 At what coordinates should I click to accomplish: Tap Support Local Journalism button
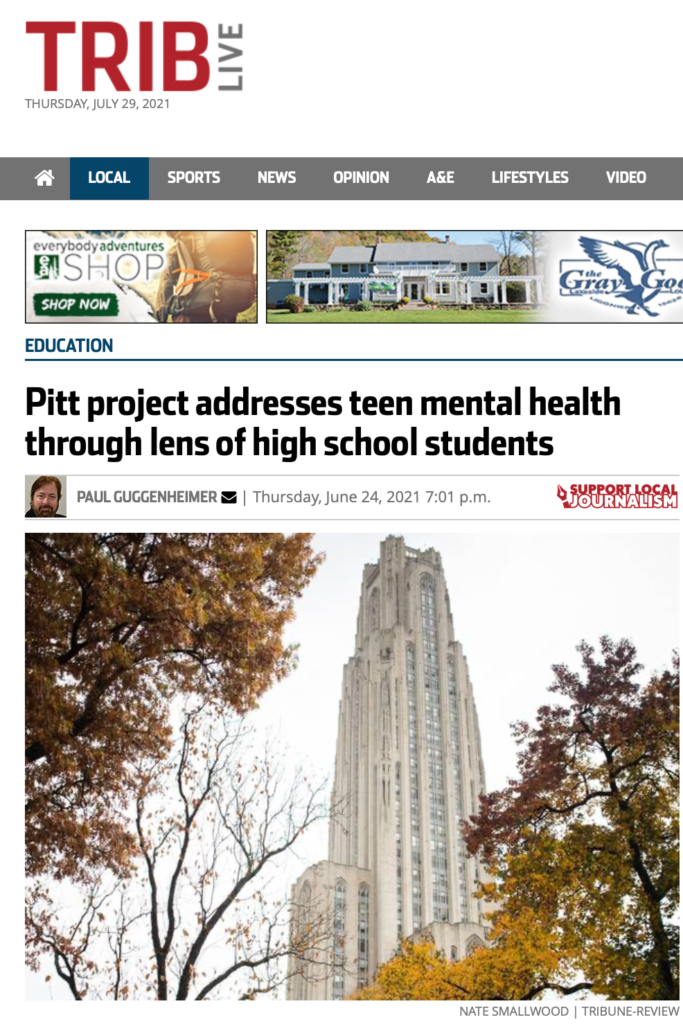(617, 496)
